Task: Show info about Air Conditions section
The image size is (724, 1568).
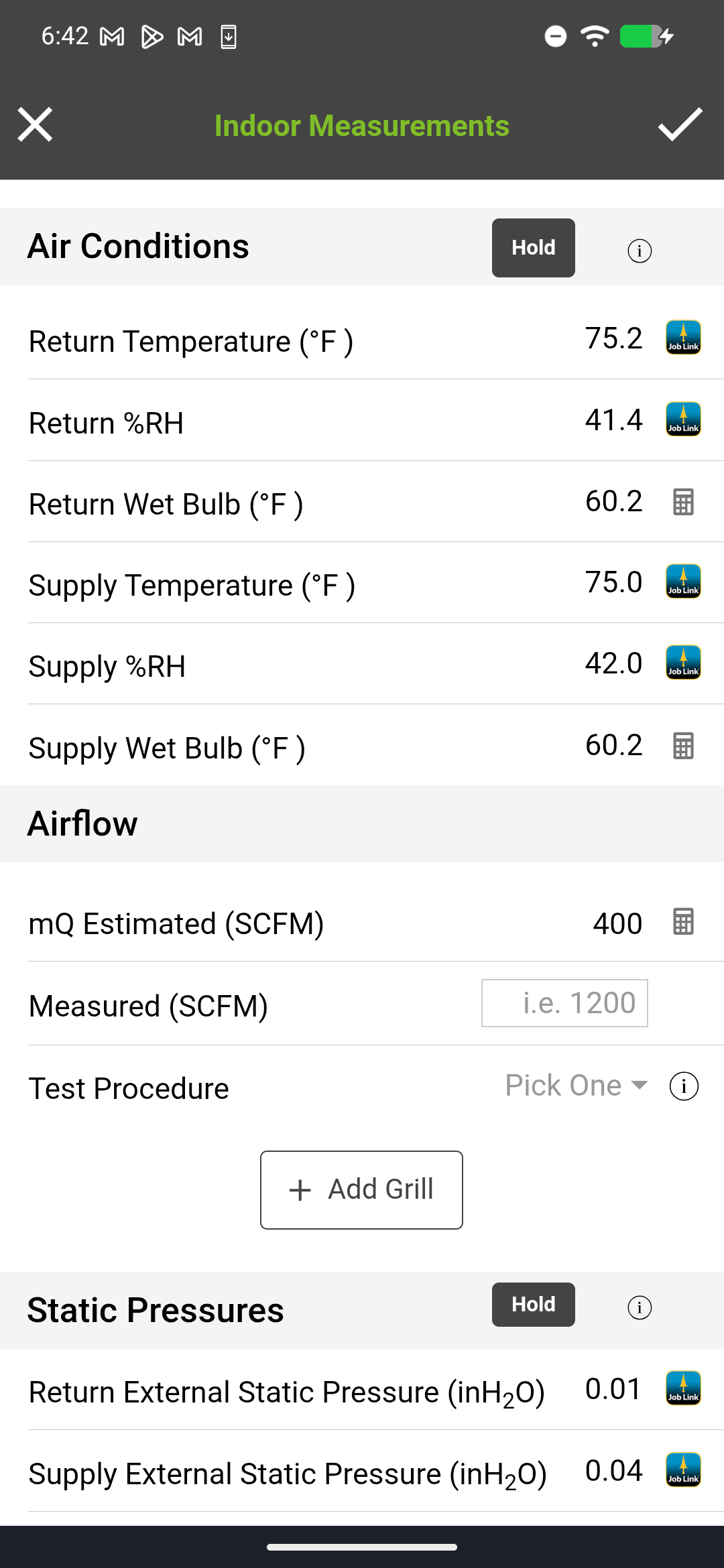Action: click(640, 251)
